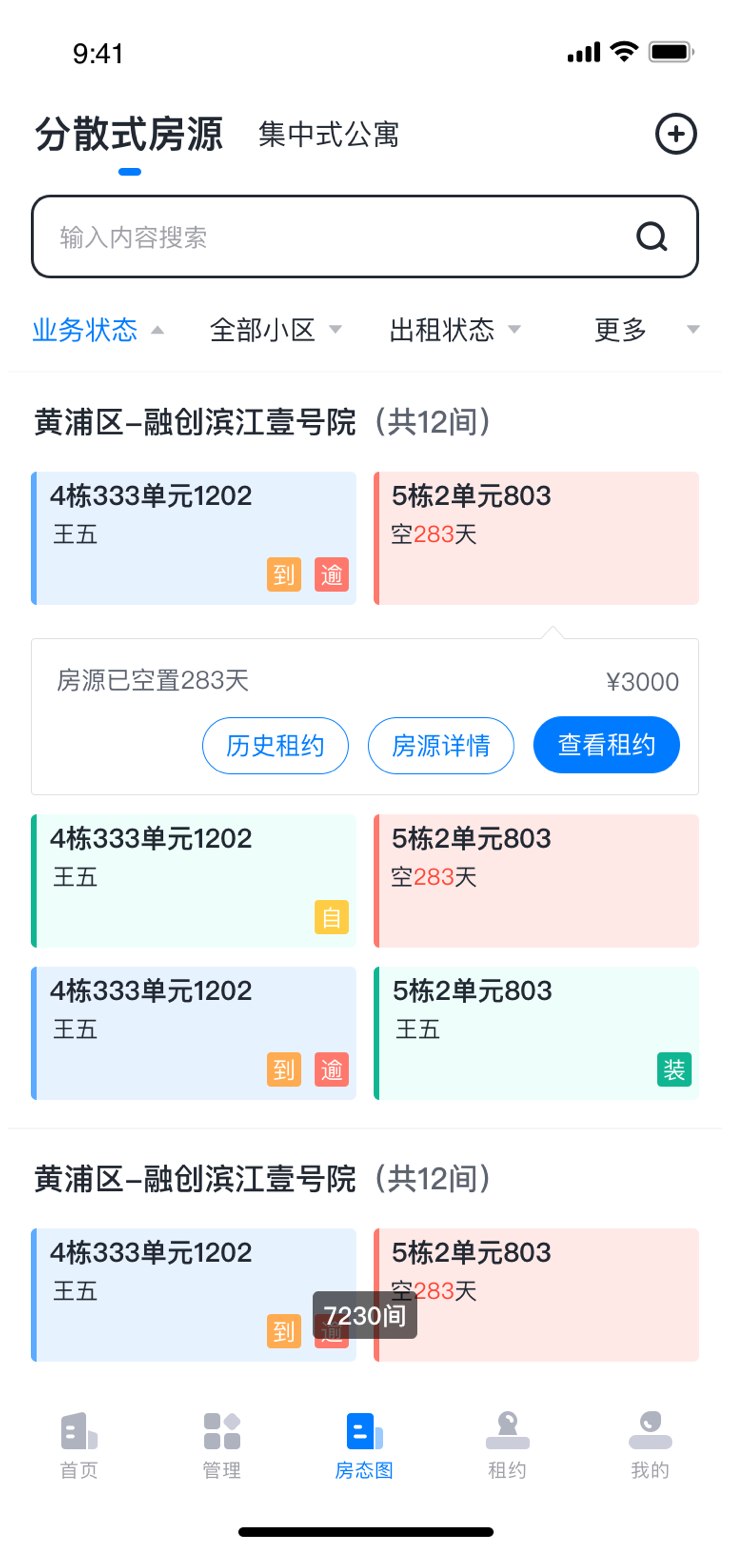The height and width of the screenshot is (1560, 730).
Task: Open the room card tagged 自
Action: (194, 881)
